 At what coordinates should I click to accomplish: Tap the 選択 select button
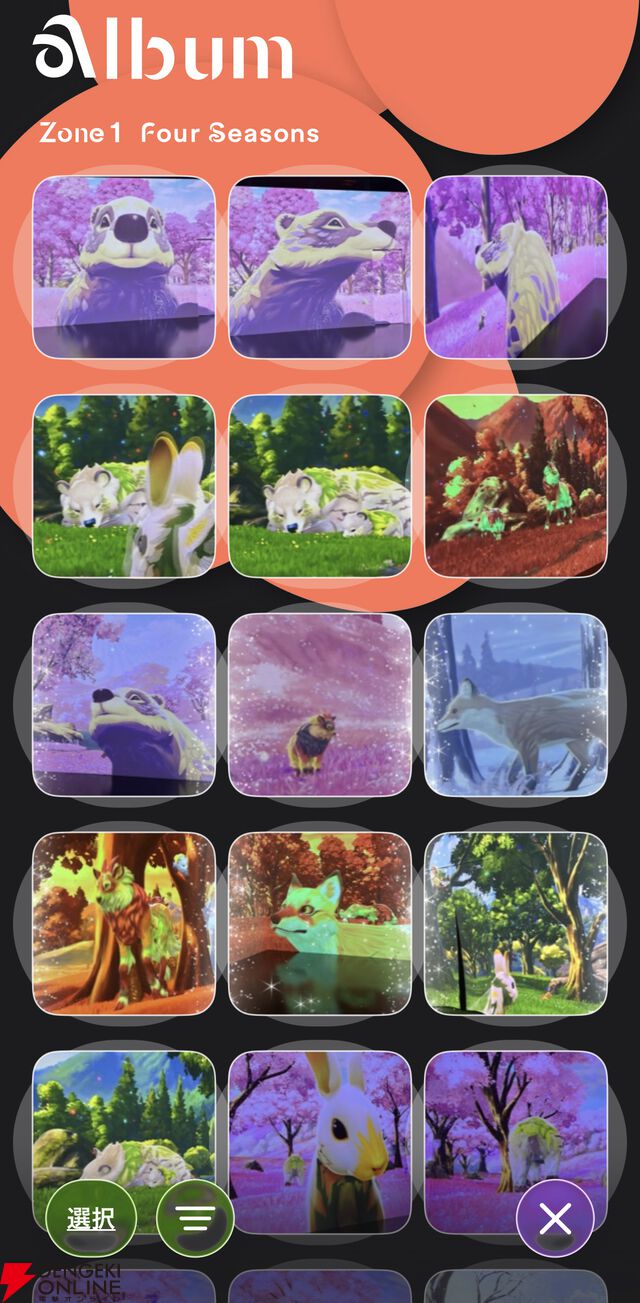tap(91, 1219)
